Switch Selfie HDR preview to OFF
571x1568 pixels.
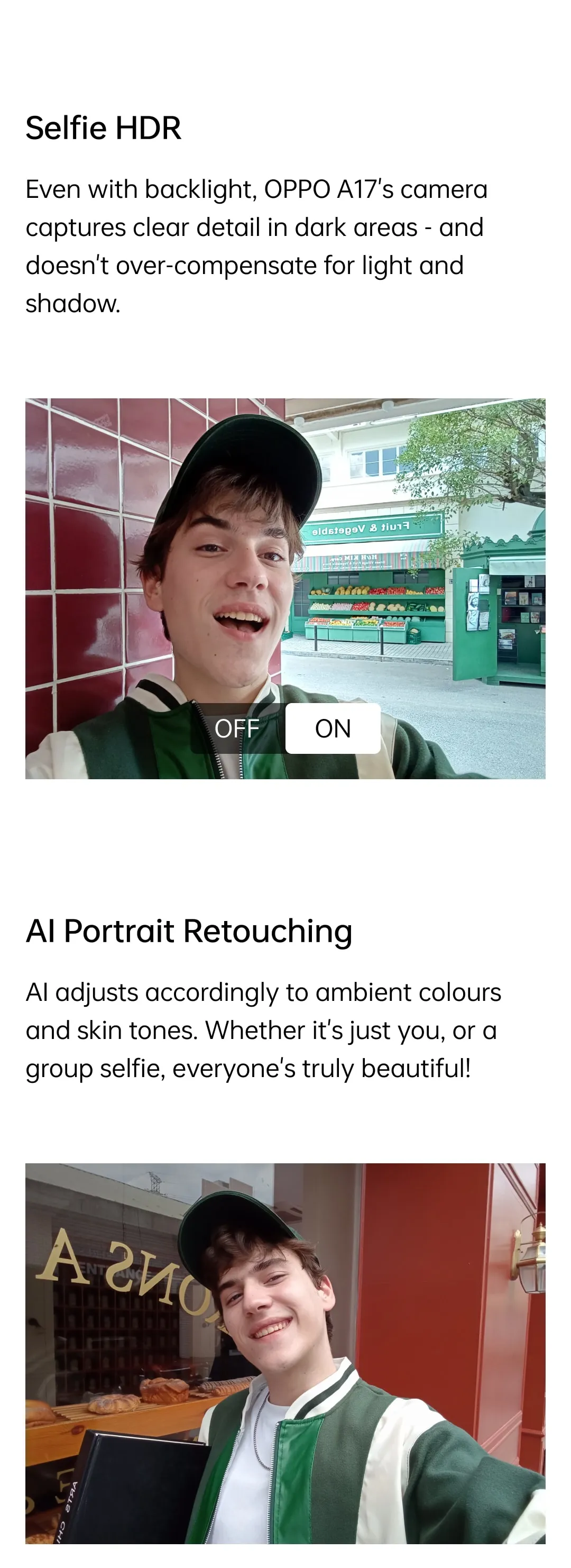click(237, 728)
